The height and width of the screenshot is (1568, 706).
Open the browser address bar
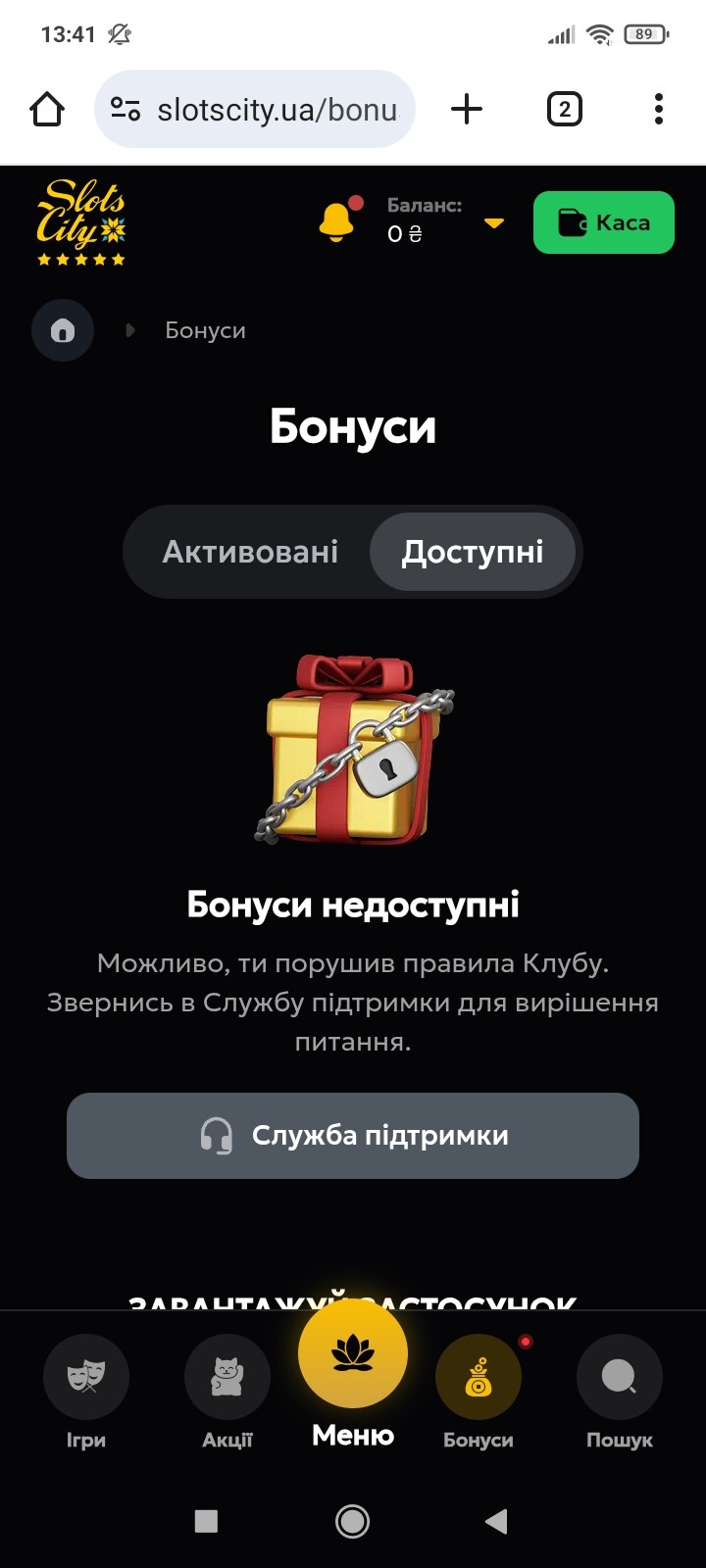click(x=255, y=109)
